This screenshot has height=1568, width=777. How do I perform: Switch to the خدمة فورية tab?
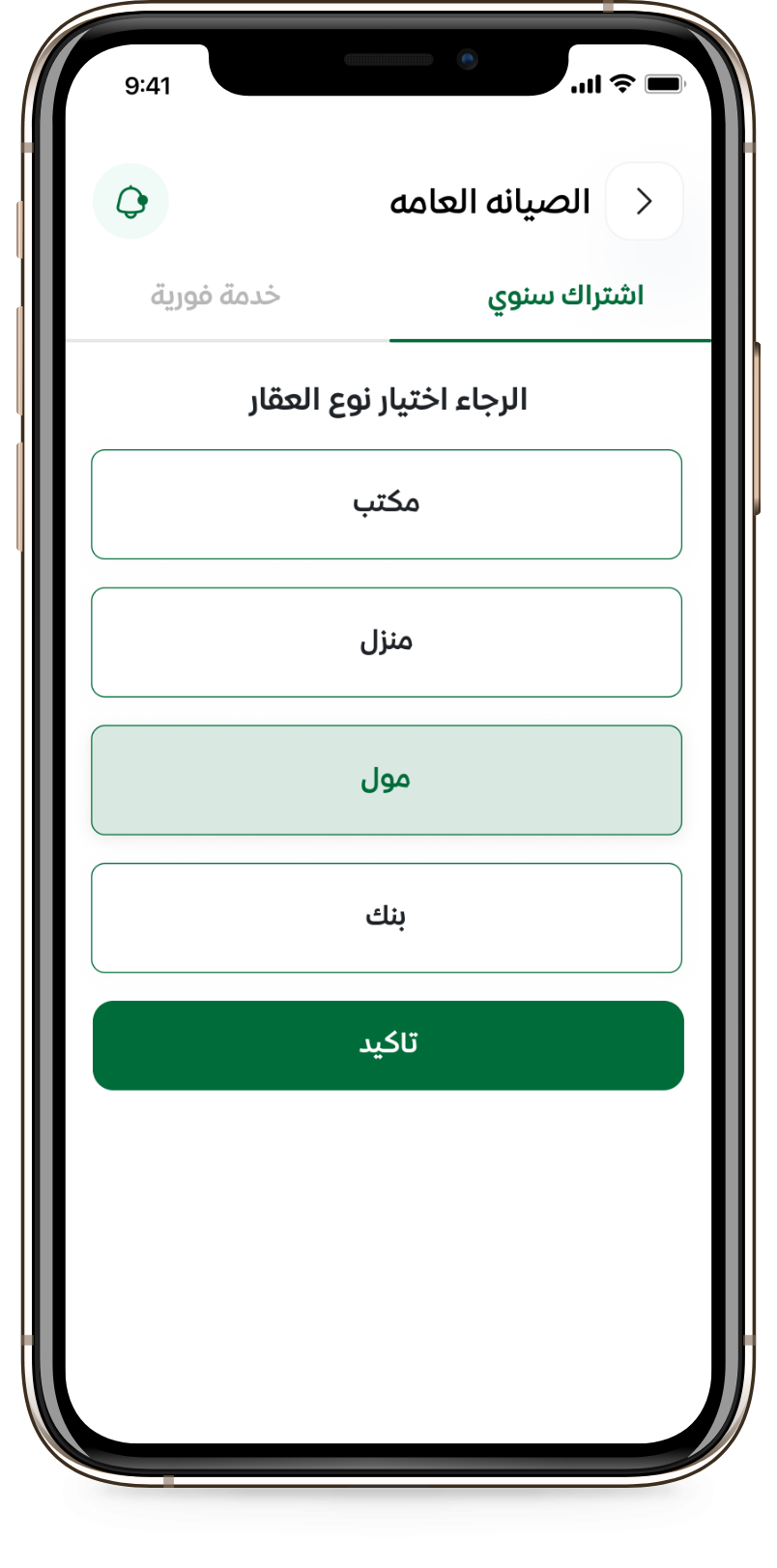click(215, 296)
